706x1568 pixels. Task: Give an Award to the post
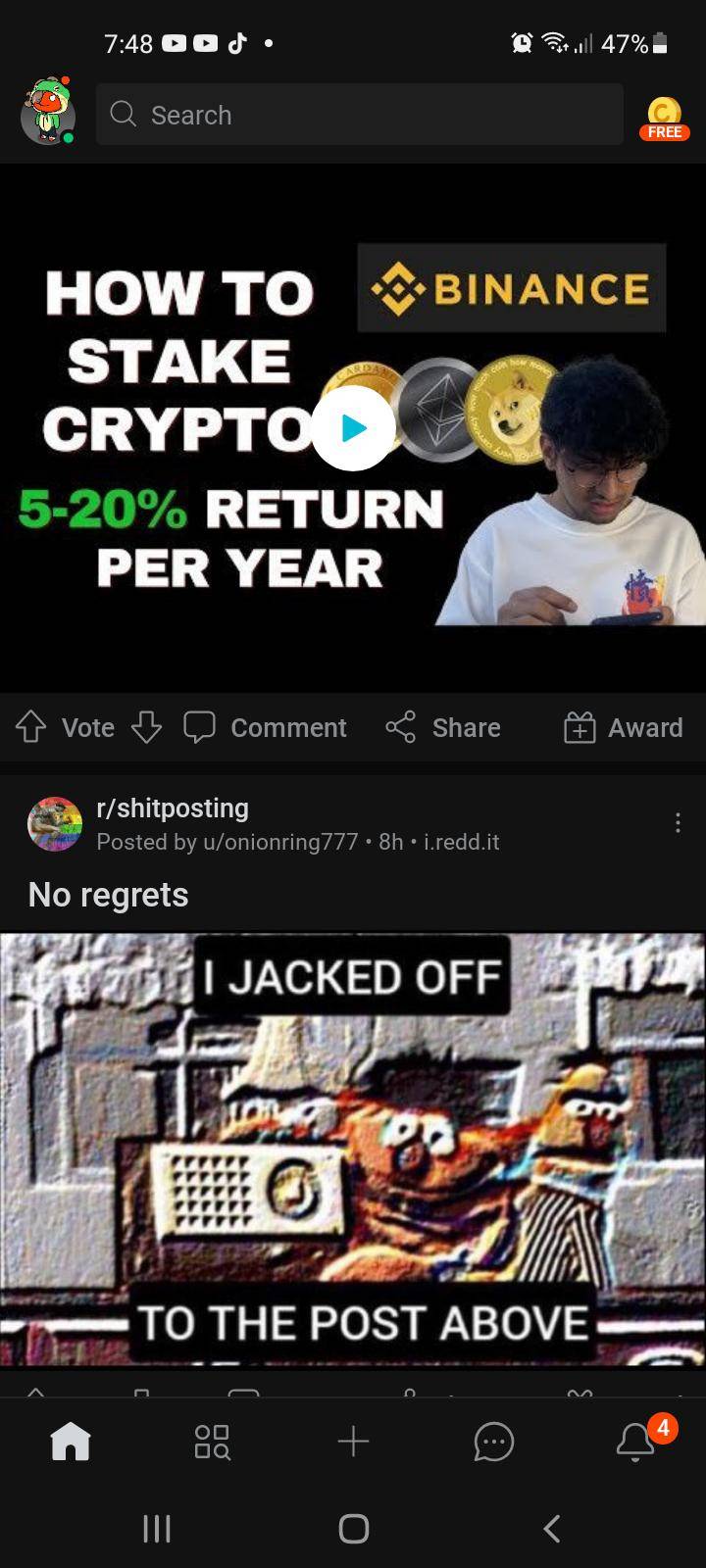[x=623, y=727]
